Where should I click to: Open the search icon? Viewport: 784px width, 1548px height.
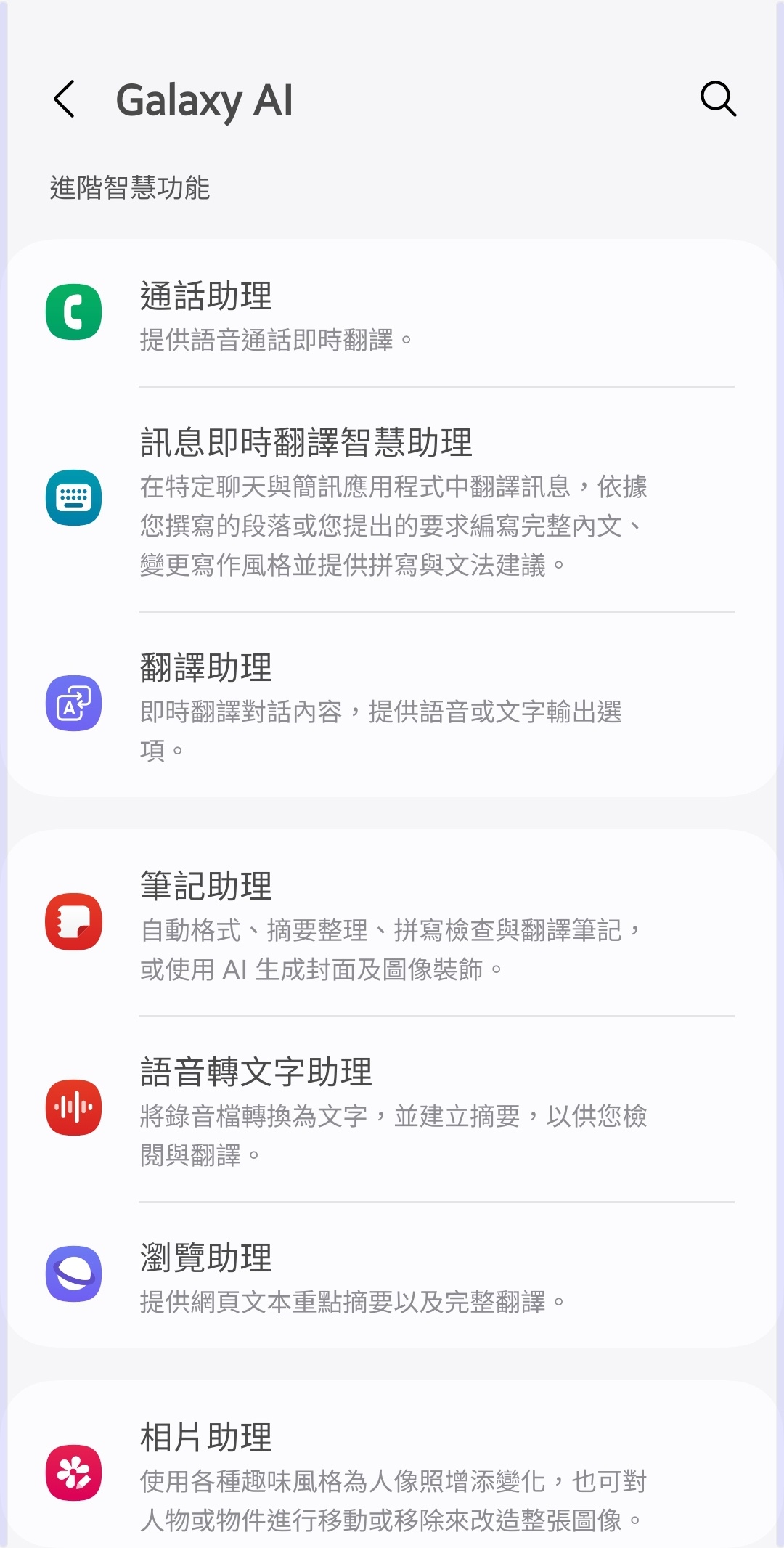click(718, 99)
